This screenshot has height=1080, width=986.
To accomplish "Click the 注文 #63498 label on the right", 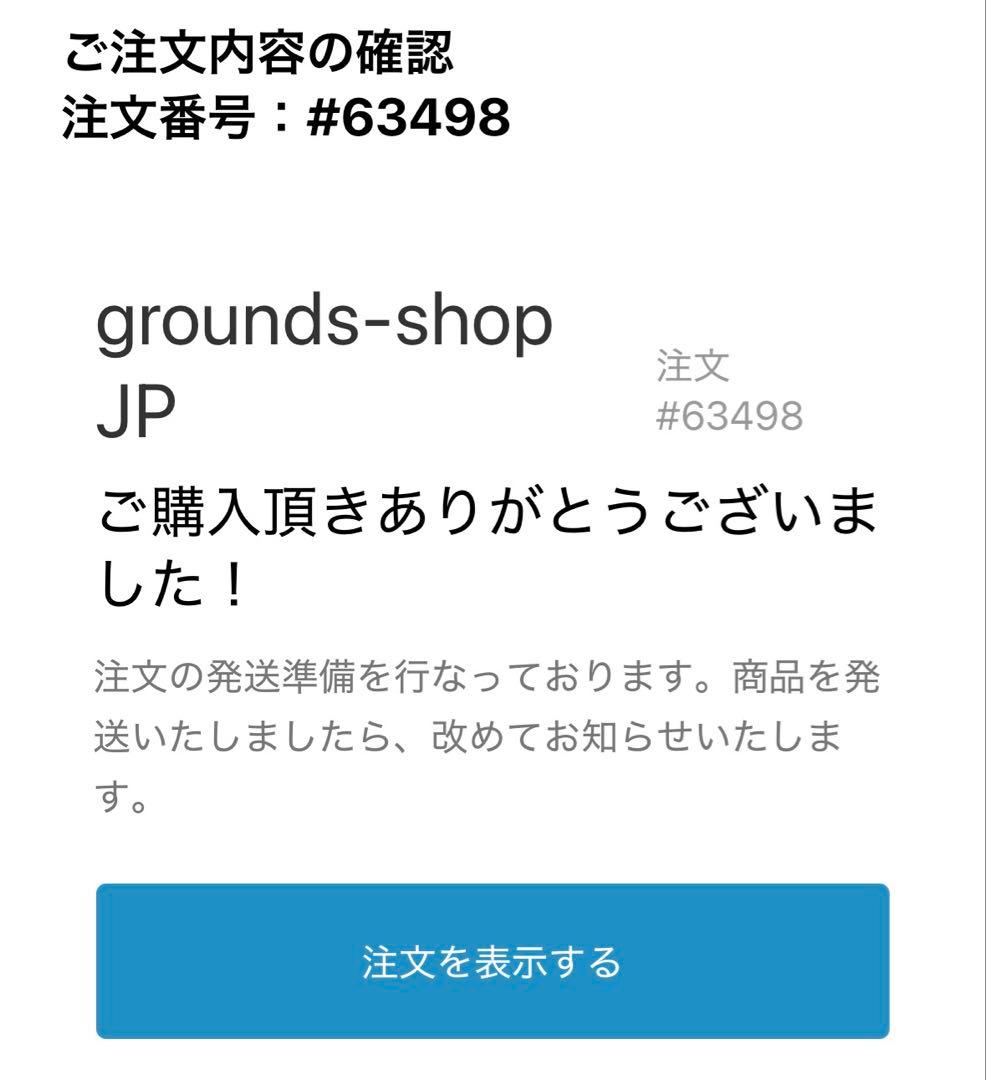I will click(x=727, y=392).
